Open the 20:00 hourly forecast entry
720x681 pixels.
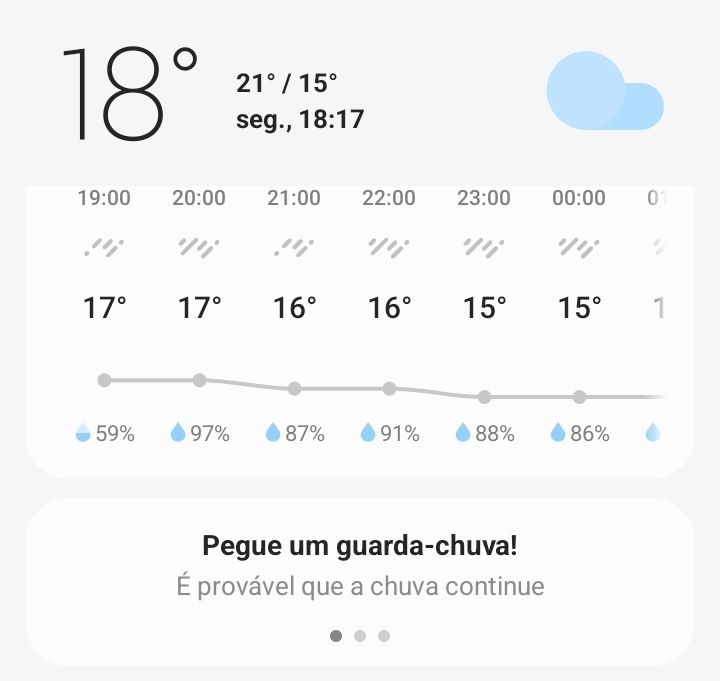[x=199, y=316]
